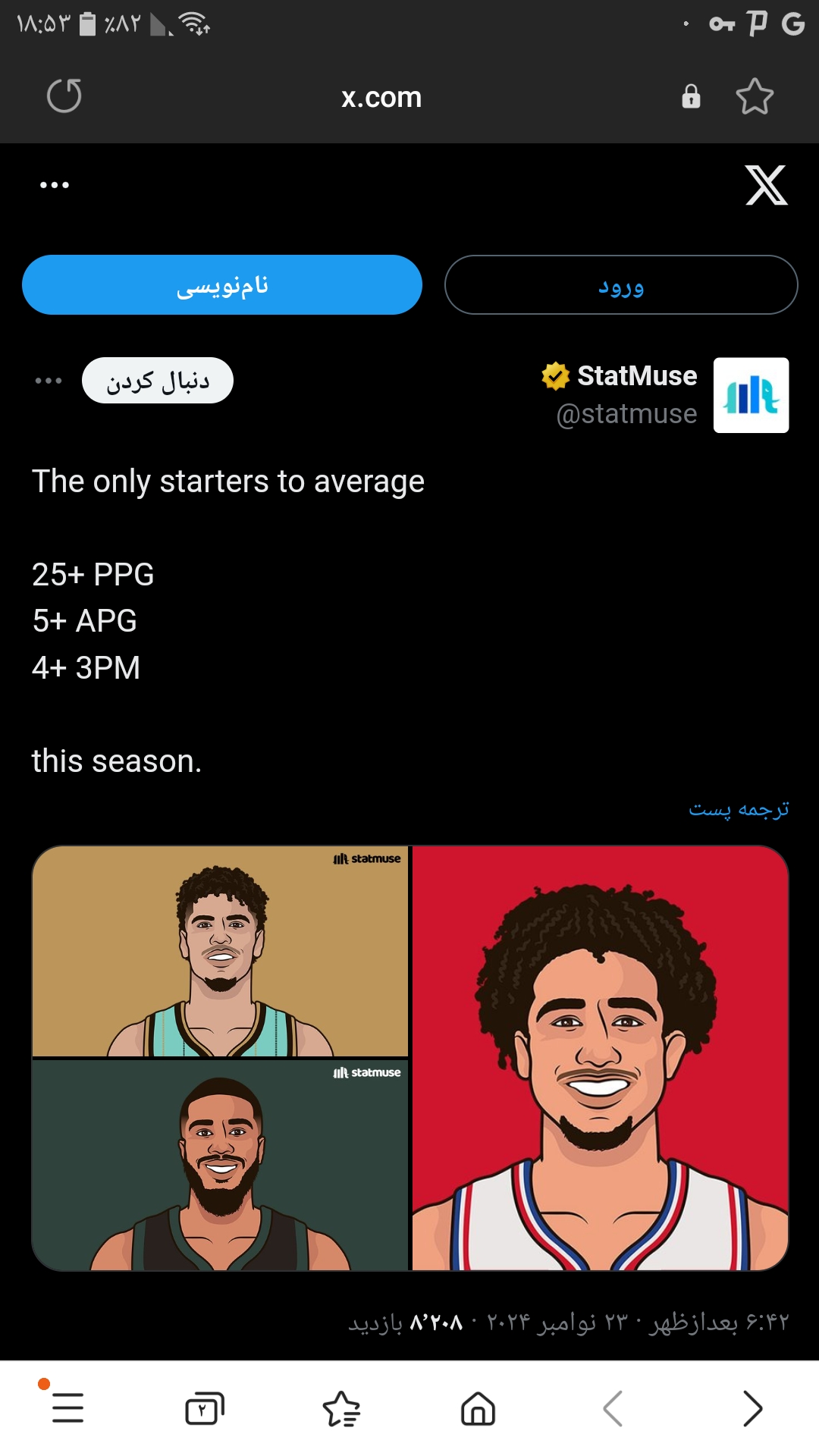Open the red-background player image

(601, 1059)
